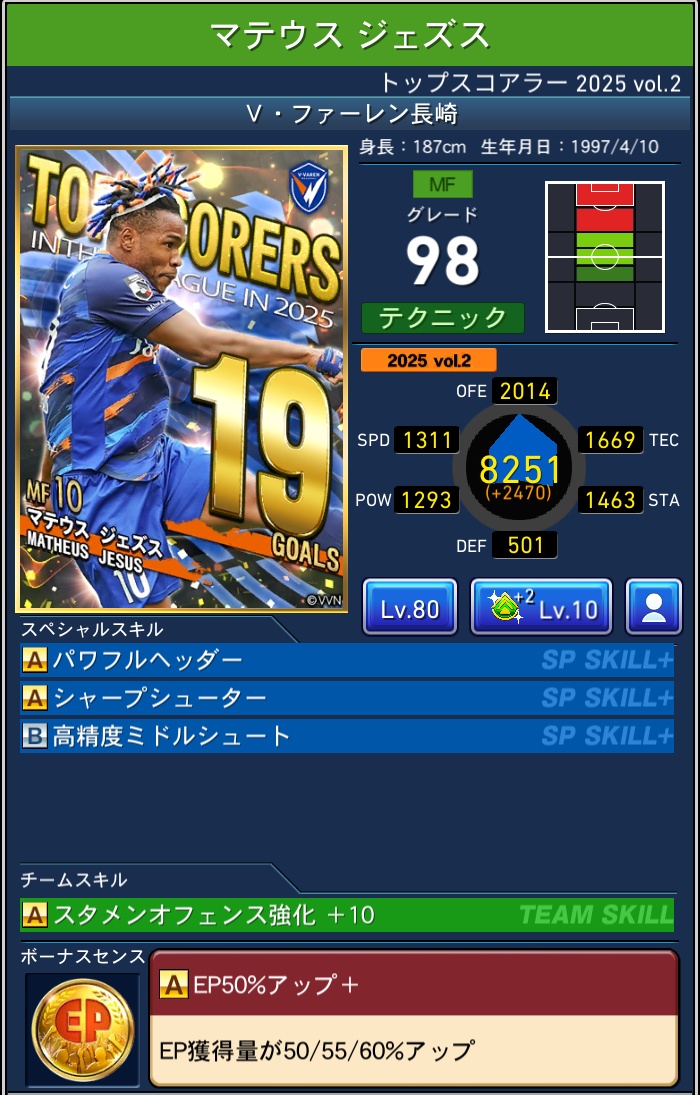View EP50%アップ+ bonus sense details

[x=413, y=1017]
